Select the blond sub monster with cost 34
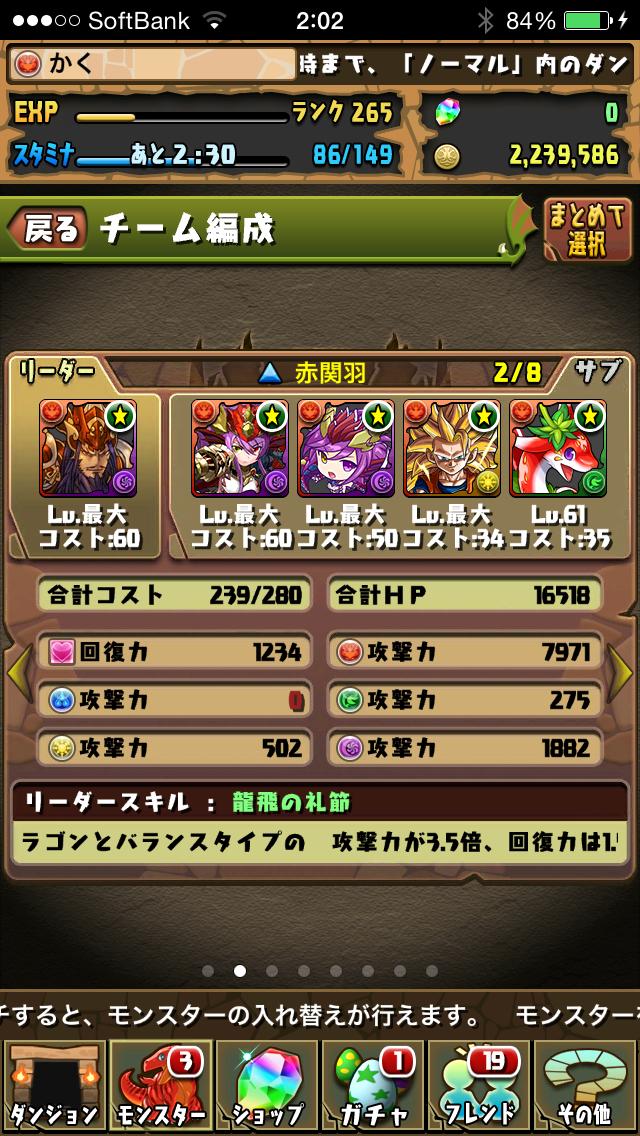 click(452, 448)
